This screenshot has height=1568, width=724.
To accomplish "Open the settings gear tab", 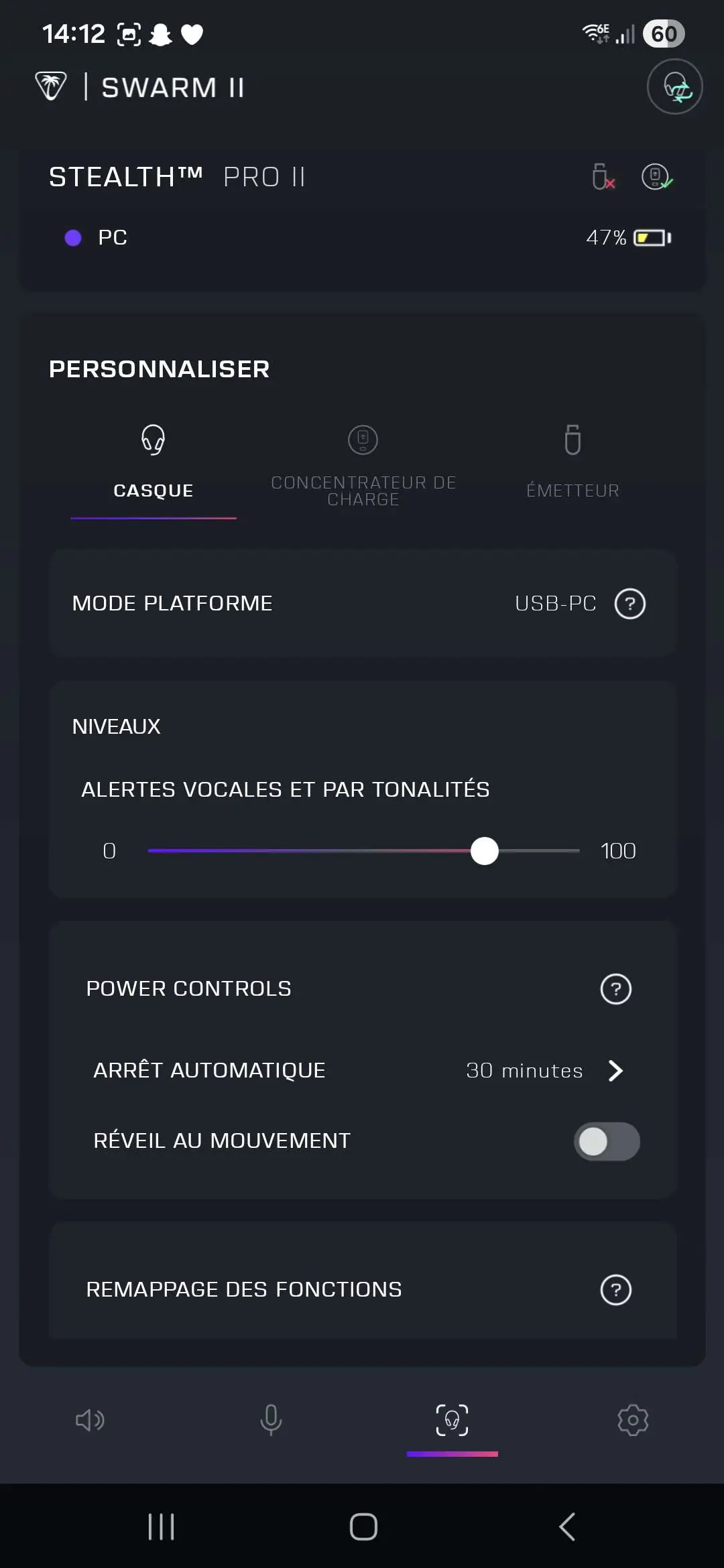I will click(x=633, y=1420).
